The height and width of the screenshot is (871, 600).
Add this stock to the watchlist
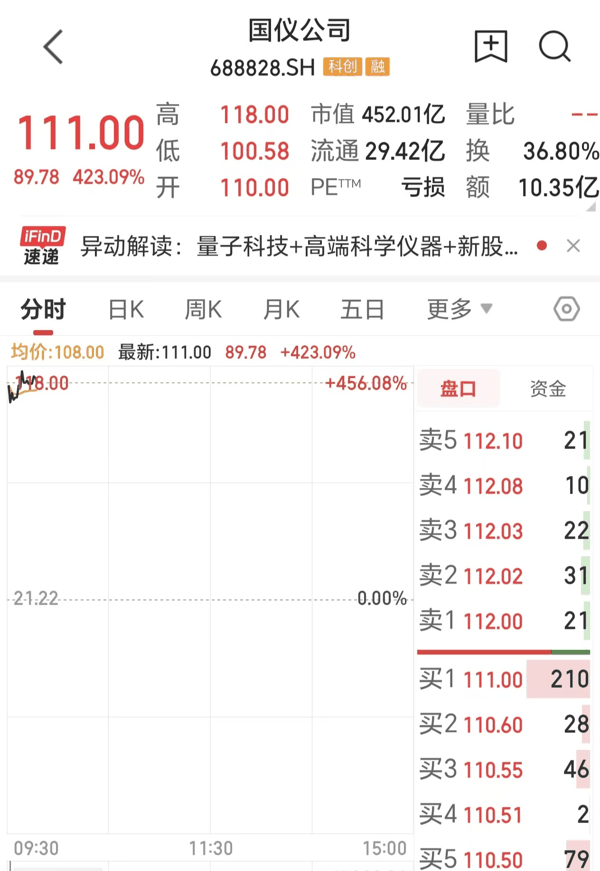pos(491,46)
